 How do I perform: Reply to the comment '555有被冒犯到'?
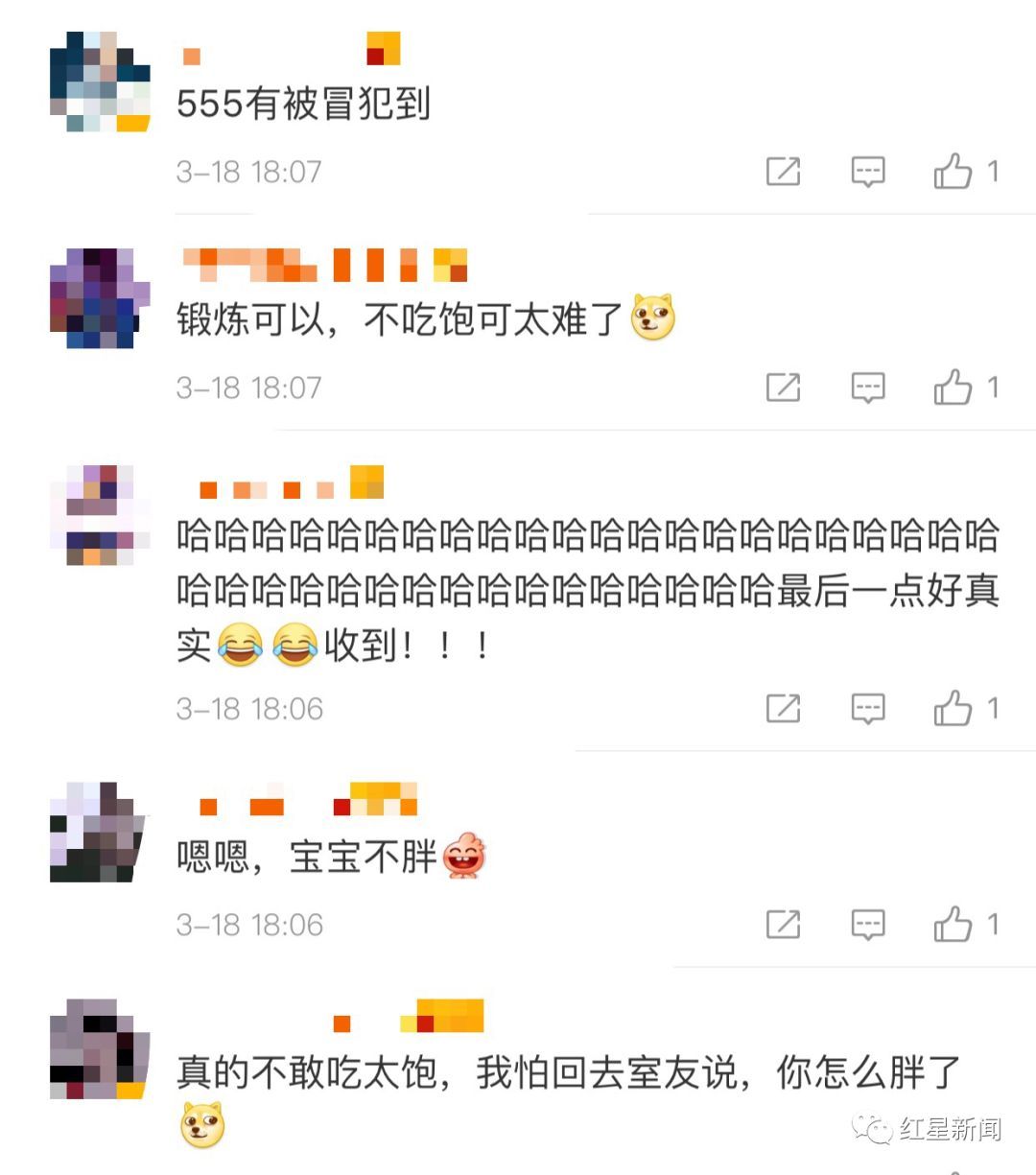pos(868,172)
